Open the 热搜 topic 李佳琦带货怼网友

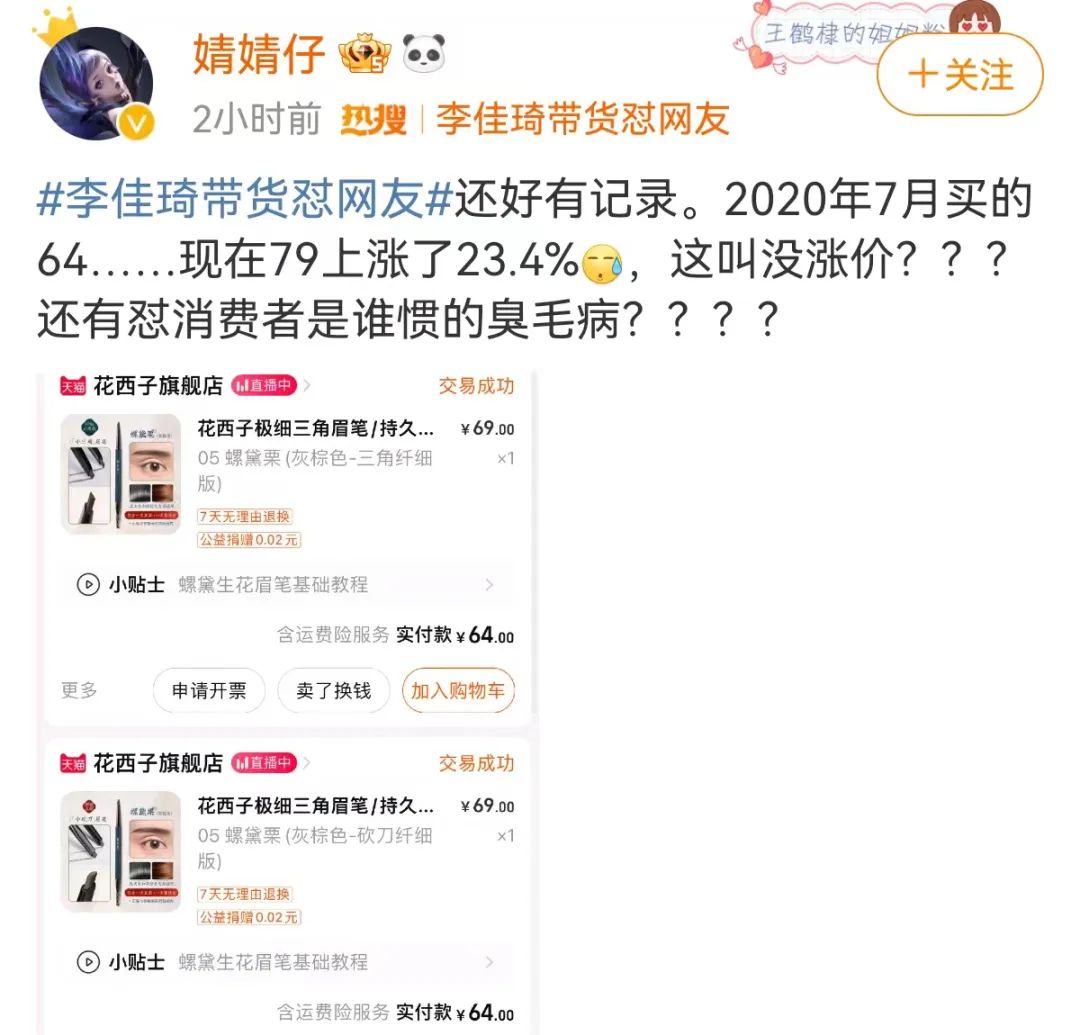(x=582, y=120)
